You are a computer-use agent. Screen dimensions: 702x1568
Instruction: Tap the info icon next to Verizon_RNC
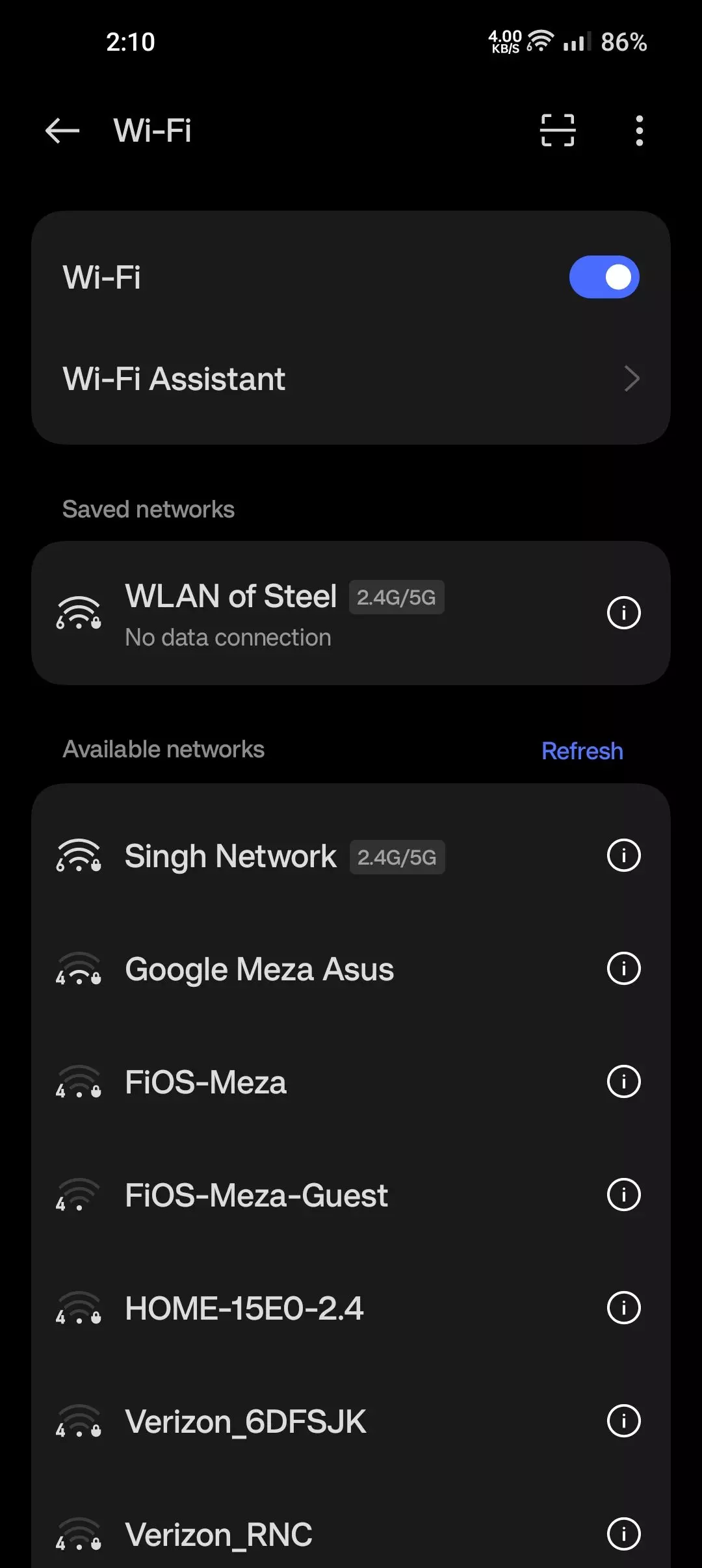pyautogui.click(x=623, y=1533)
